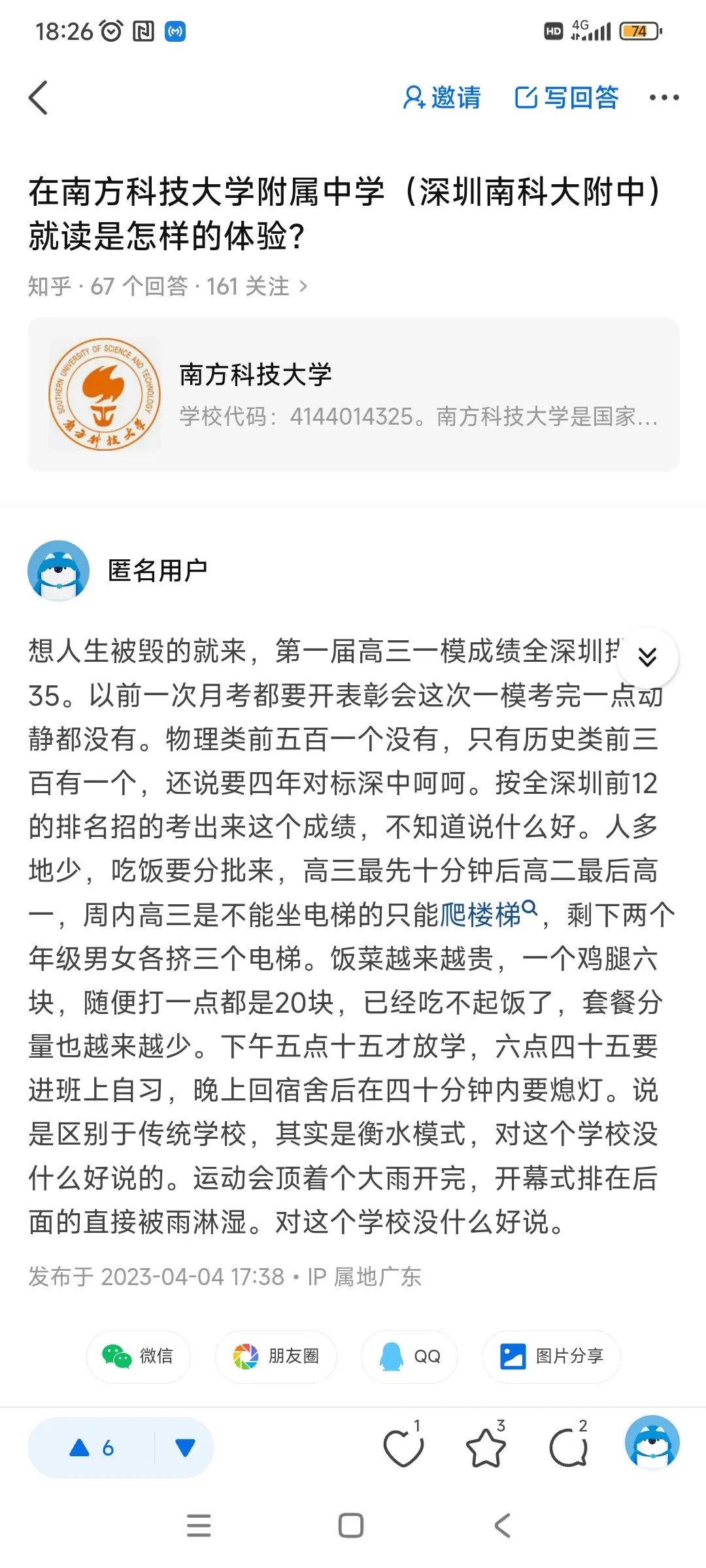This screenshot has height=1568, width=706.
Task: Tap the double-chevron button beside the answer
Action: click(647, 657)
